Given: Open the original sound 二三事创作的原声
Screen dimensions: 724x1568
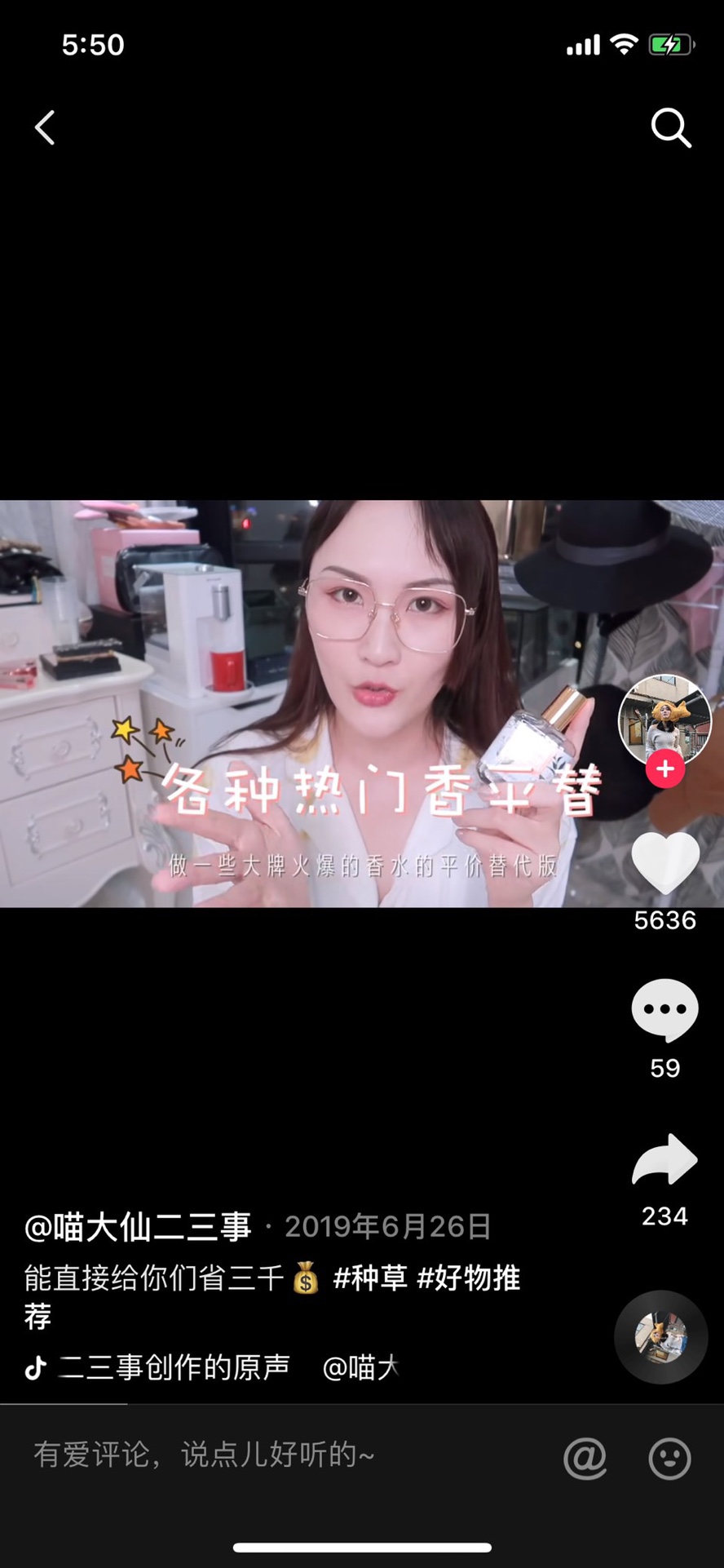Looking at the screenshot, I should [174, 1367].
